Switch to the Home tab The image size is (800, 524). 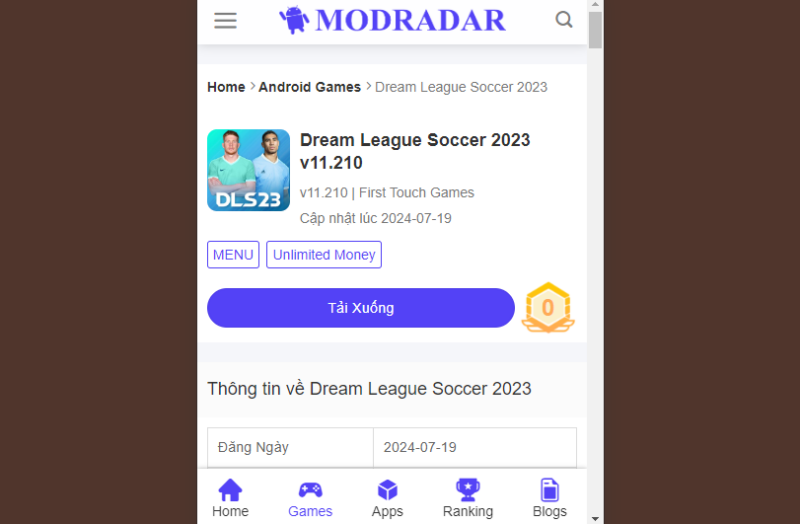(x=230, y=498)
